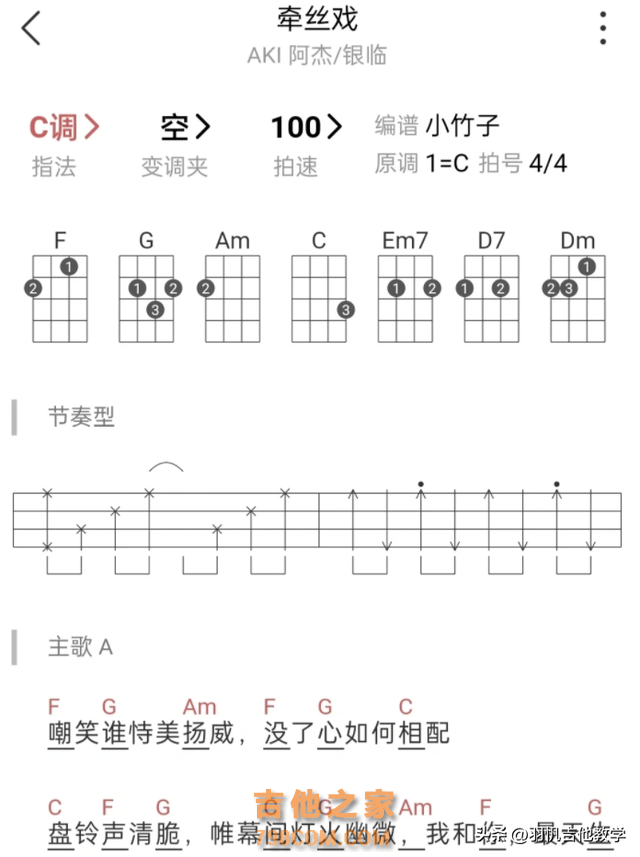Change the fingering key from C调
The height and width of the screenshot is (857, 640).
64,128
